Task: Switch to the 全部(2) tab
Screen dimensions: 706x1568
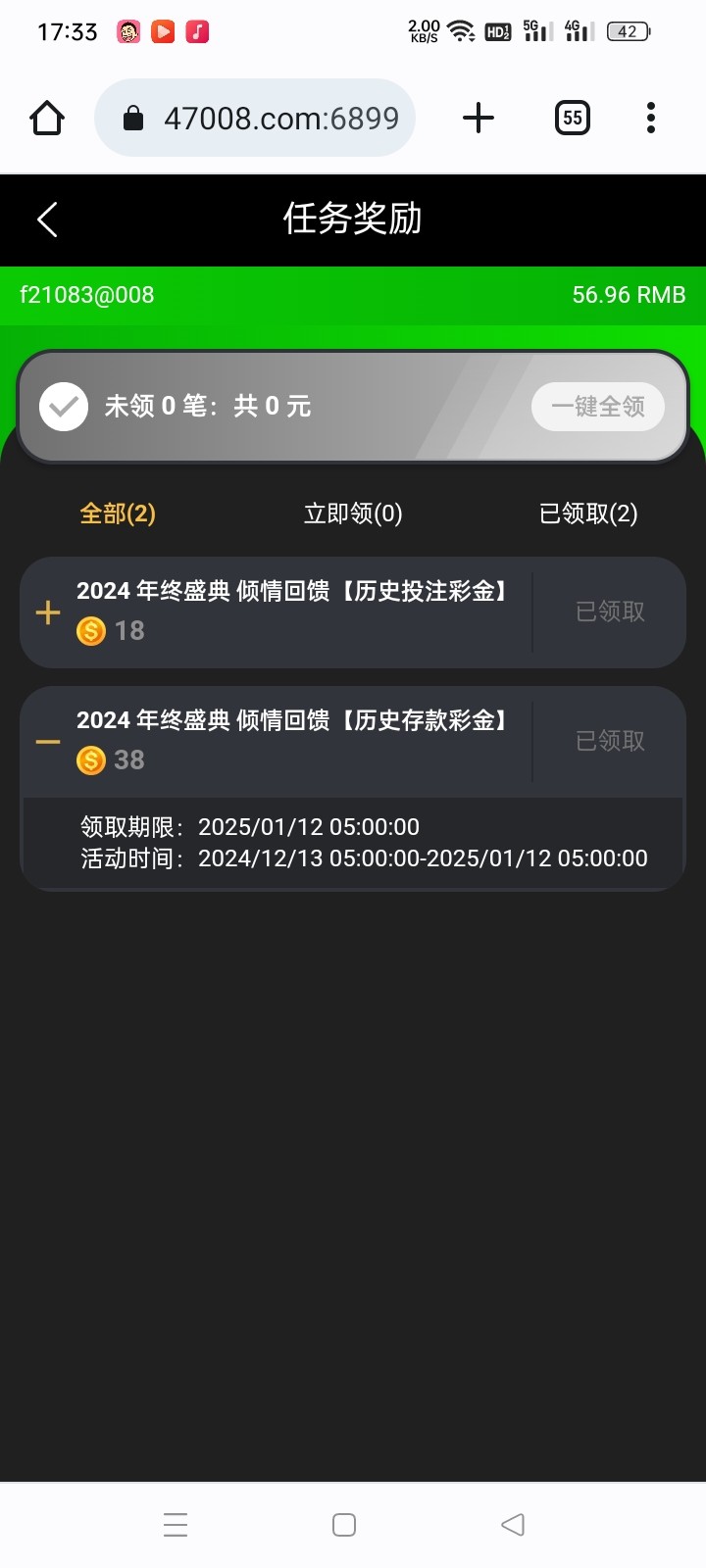Action: tap(118, 514)
